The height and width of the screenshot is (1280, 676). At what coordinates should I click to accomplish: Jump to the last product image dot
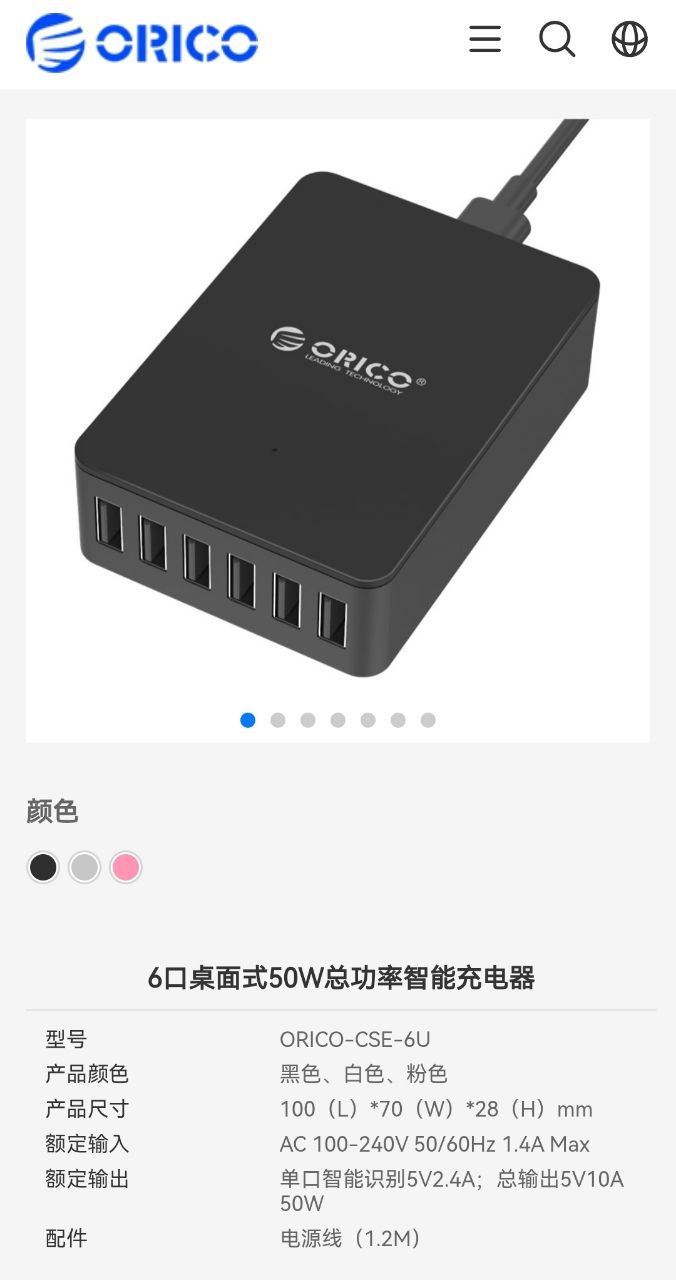point(428,720)
